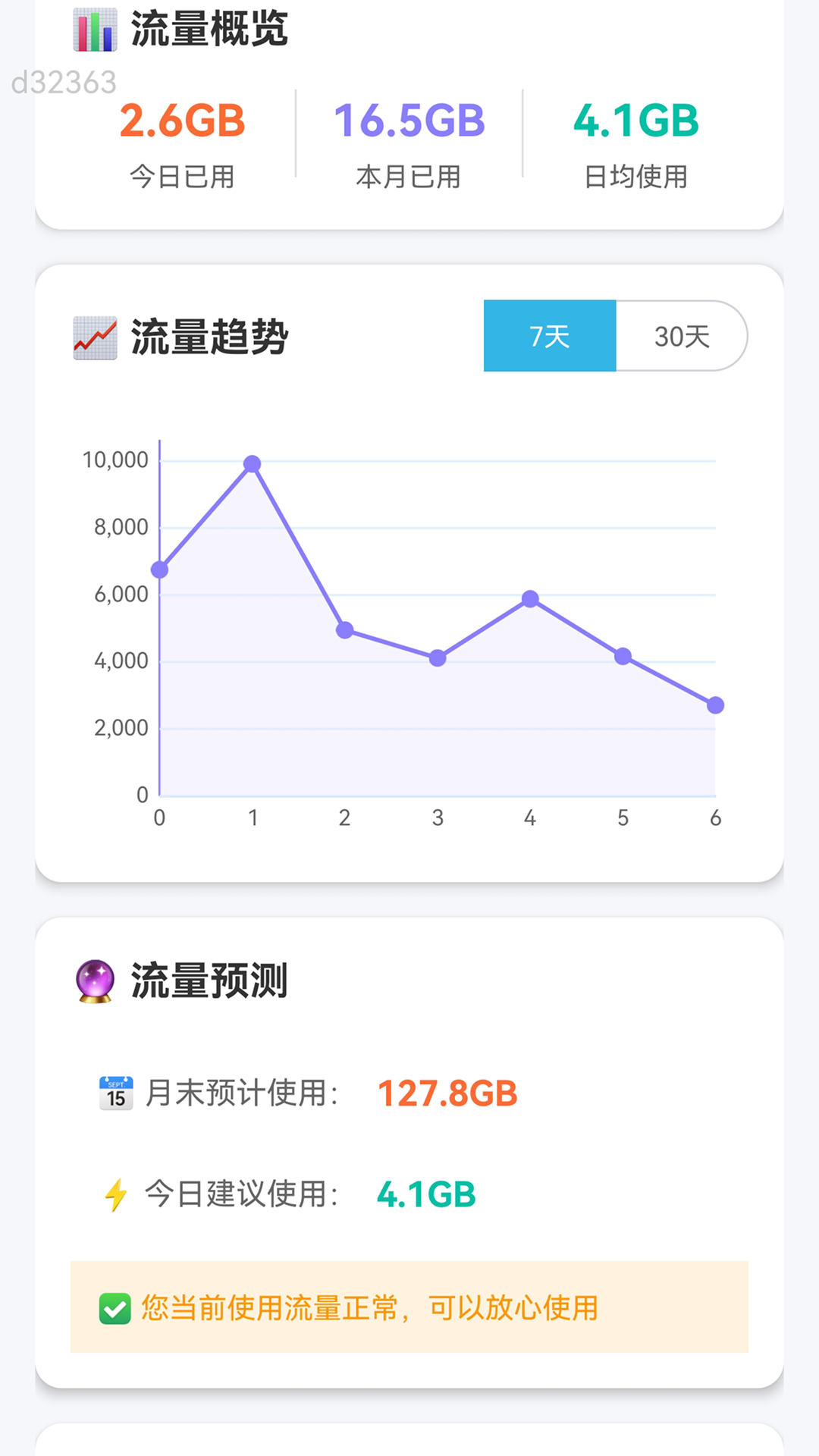This screenshot has height=1456, width=819.
Task: Click the 4.1GB suggested usage value
Action: [x=427, y=1192]
